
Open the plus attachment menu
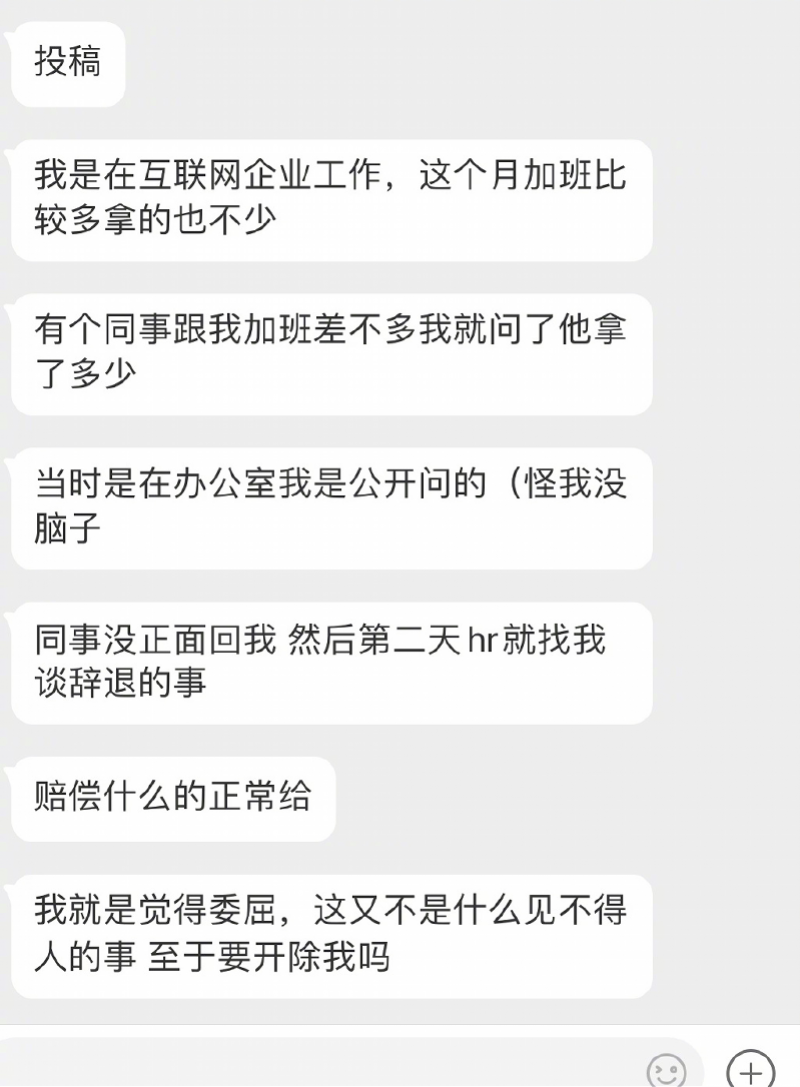750,1070
